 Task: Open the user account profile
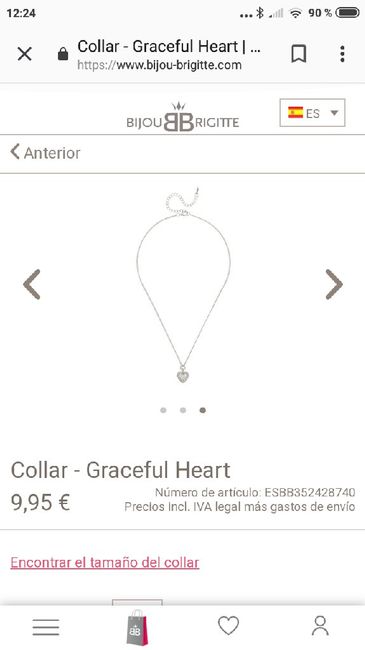pos(320,626)
